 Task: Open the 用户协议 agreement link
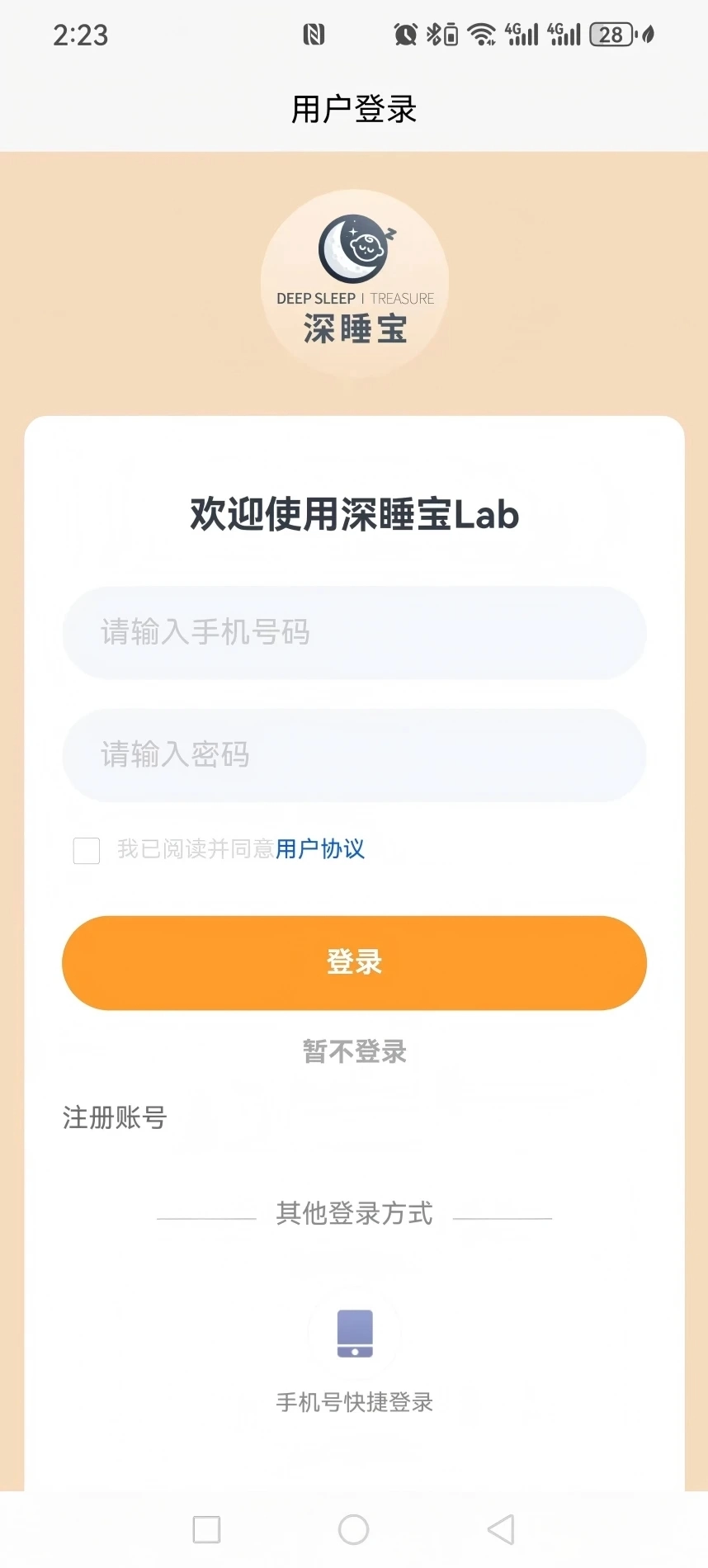(321, 849)
